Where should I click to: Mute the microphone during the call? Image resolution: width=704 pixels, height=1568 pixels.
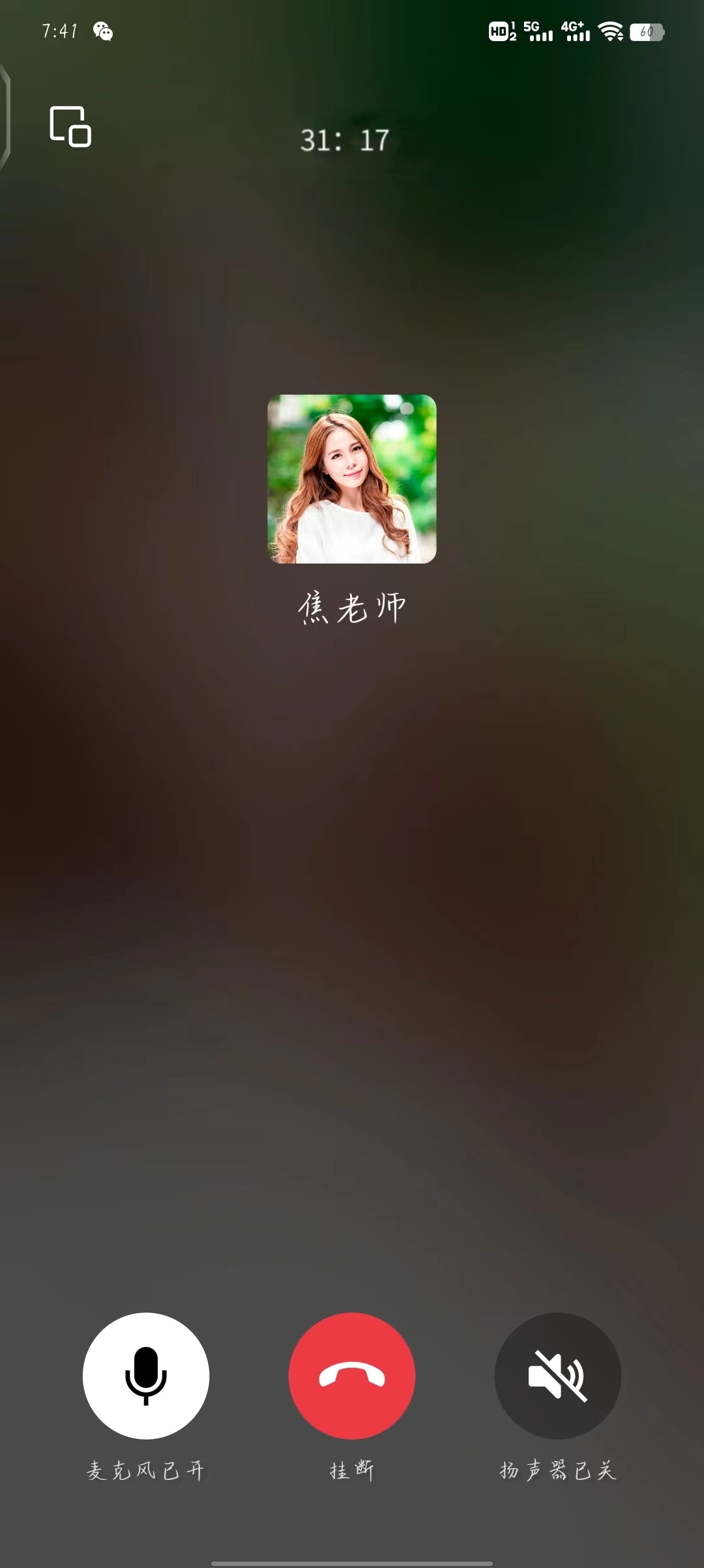146,1375
